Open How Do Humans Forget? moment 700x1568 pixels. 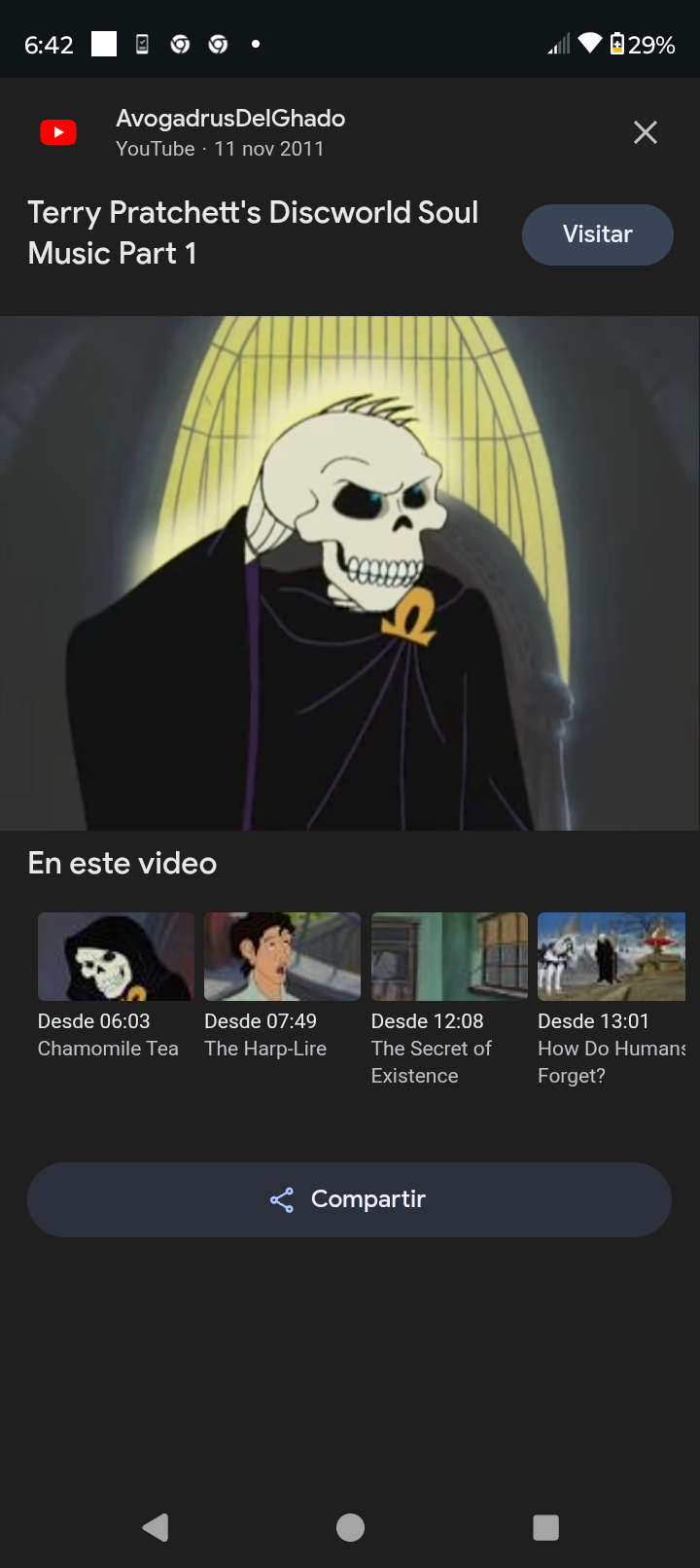point(612,1000)
